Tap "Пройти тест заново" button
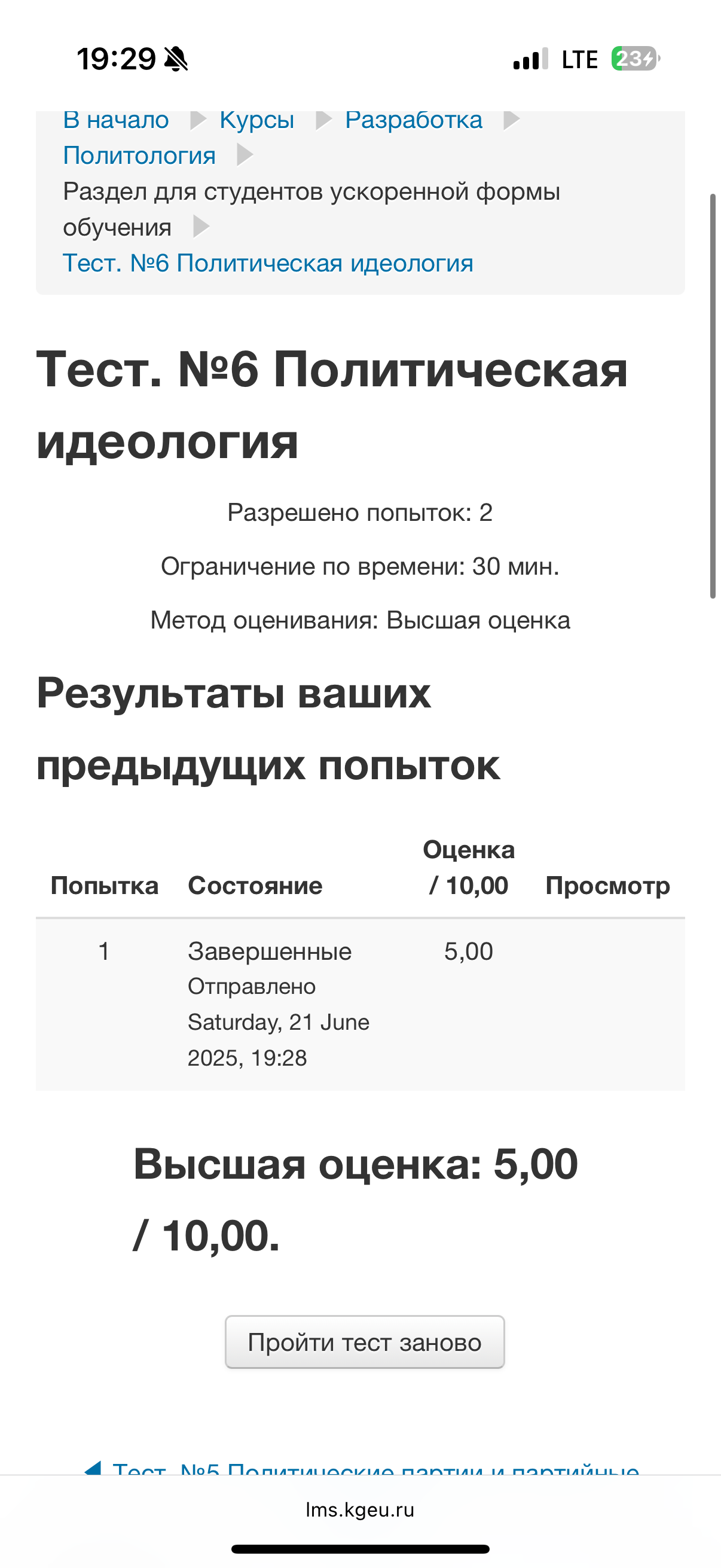The image size is (721, 1568). click(365, 1342)
